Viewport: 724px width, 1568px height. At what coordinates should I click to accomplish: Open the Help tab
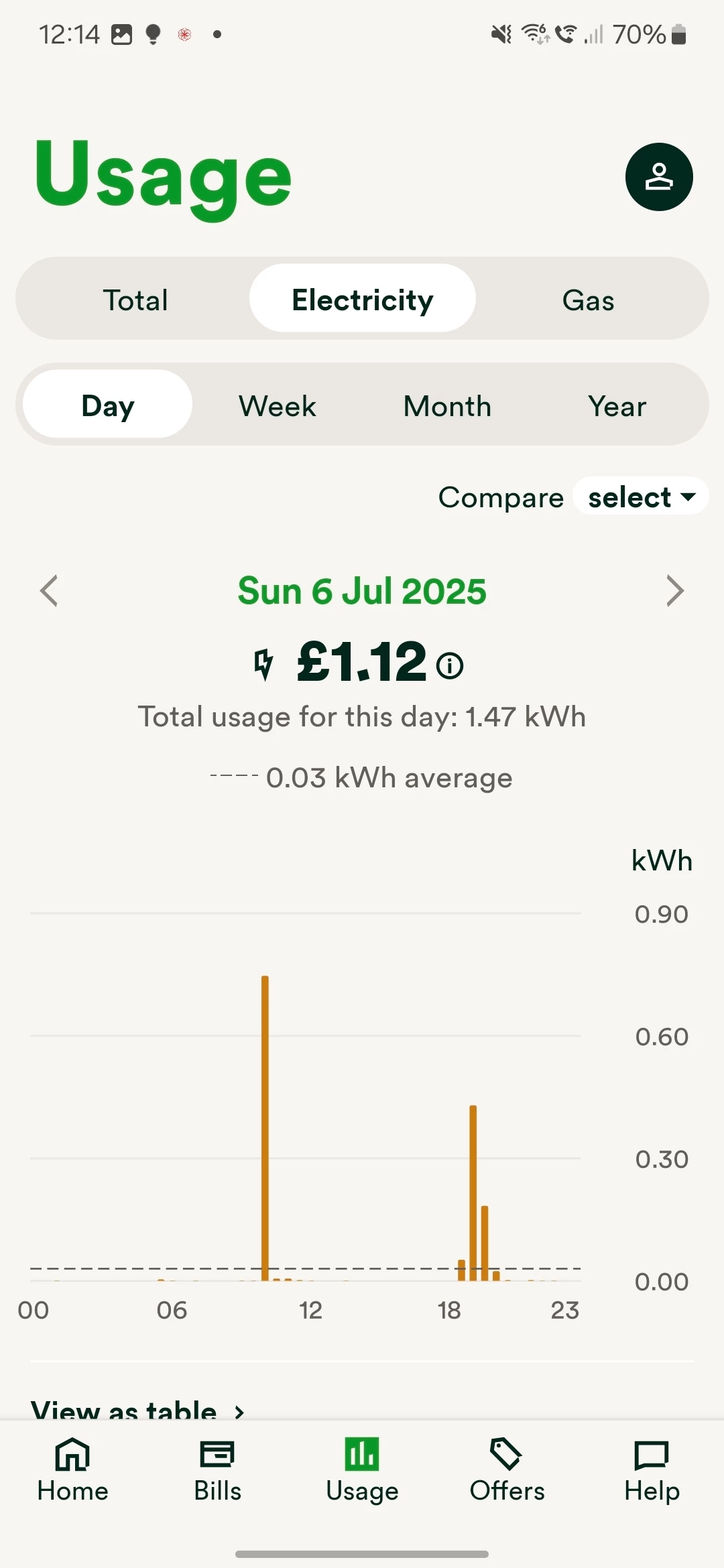[652, 1472]
